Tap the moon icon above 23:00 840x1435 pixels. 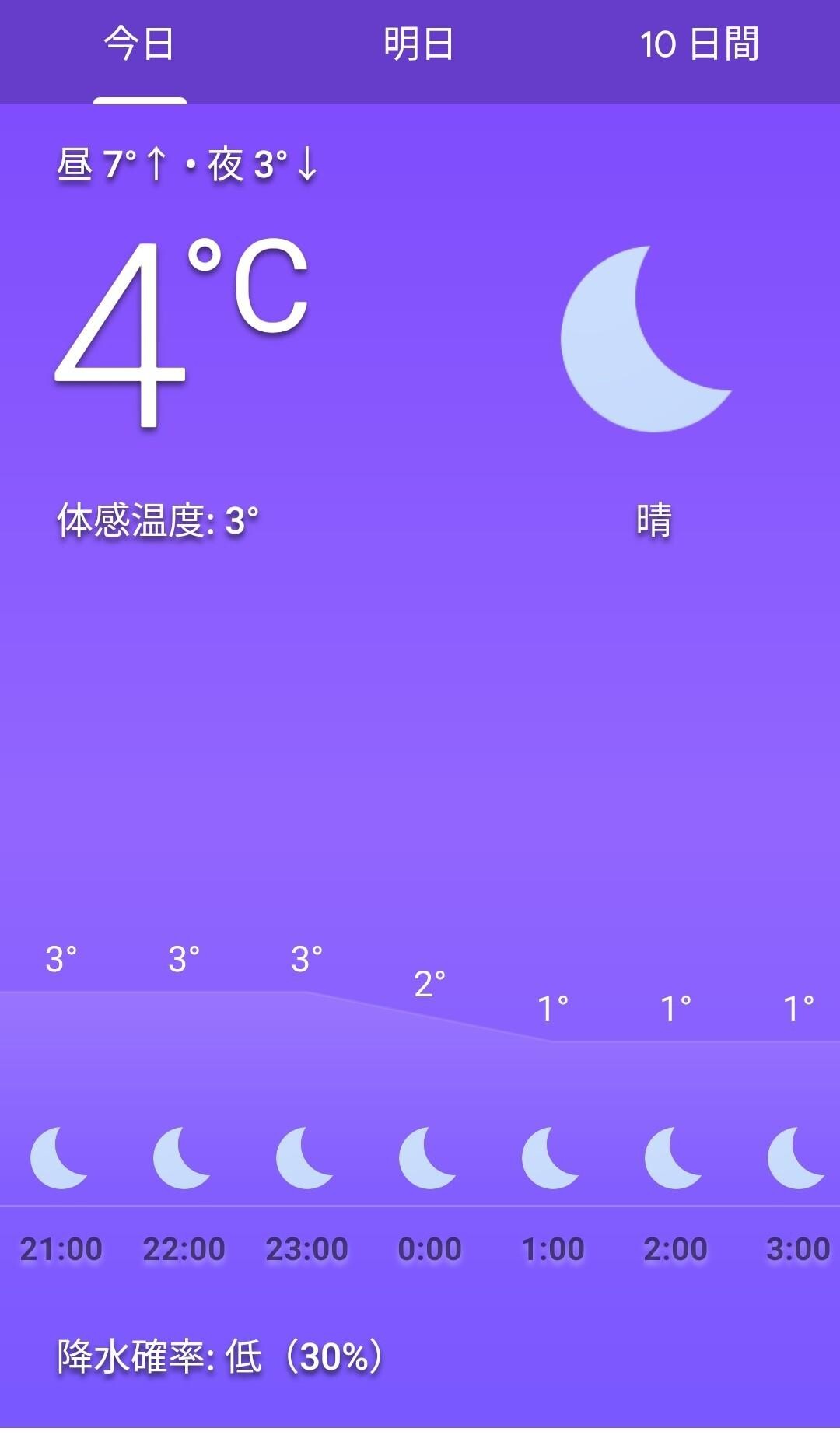click(x=305, y=1159)
